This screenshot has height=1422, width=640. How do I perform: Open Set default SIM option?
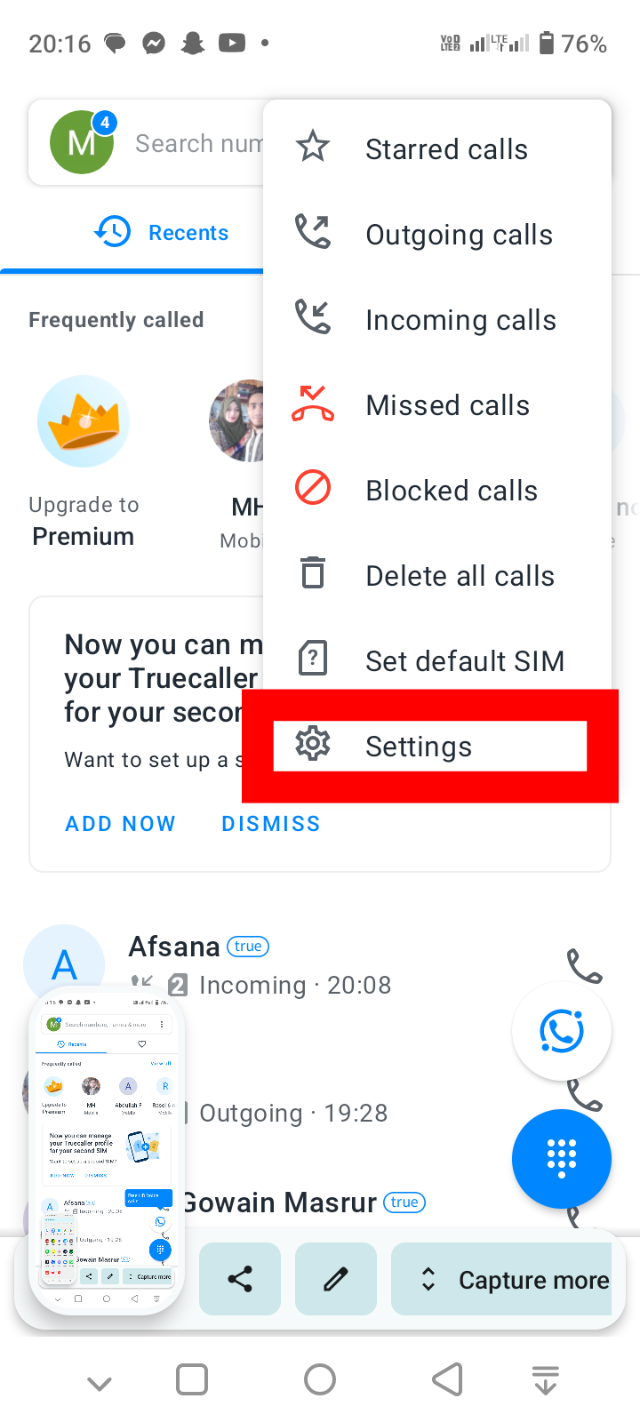(464, 661)
